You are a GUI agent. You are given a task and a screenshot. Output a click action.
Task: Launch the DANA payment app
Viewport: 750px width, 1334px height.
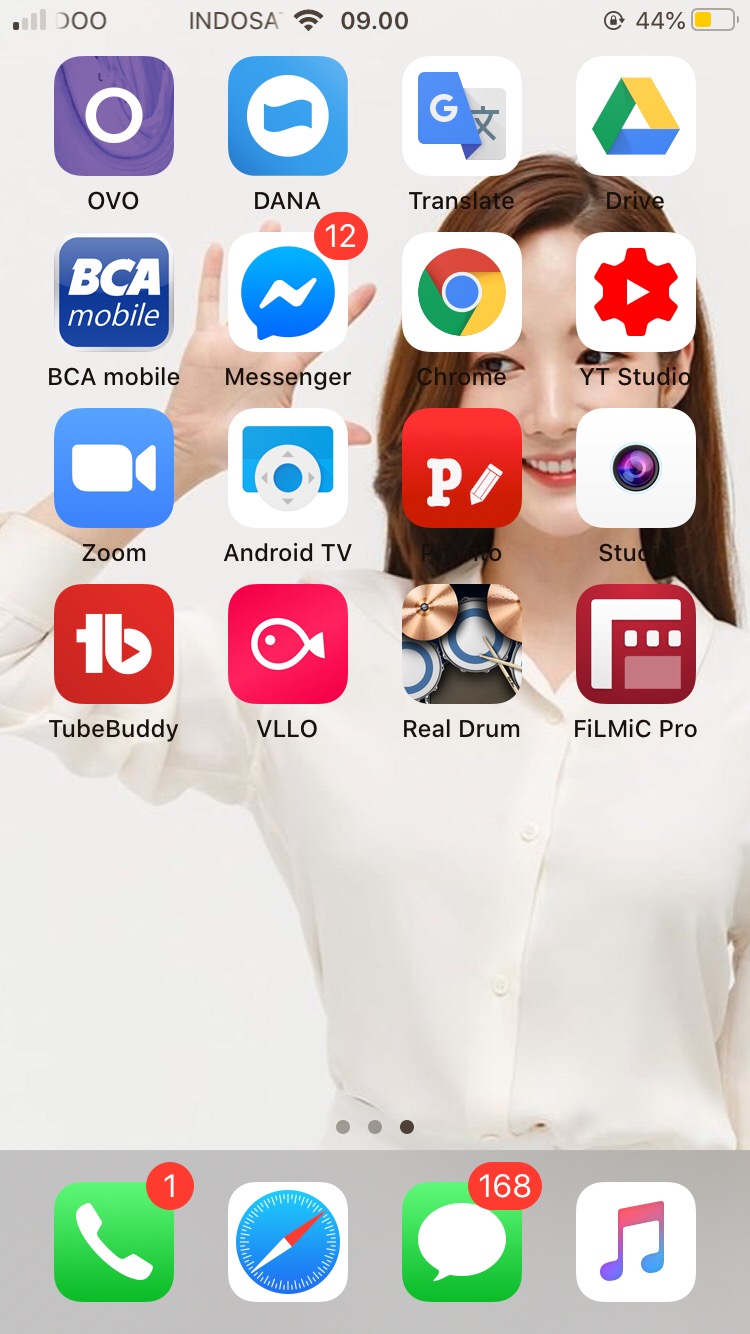[x=287, y=115]
